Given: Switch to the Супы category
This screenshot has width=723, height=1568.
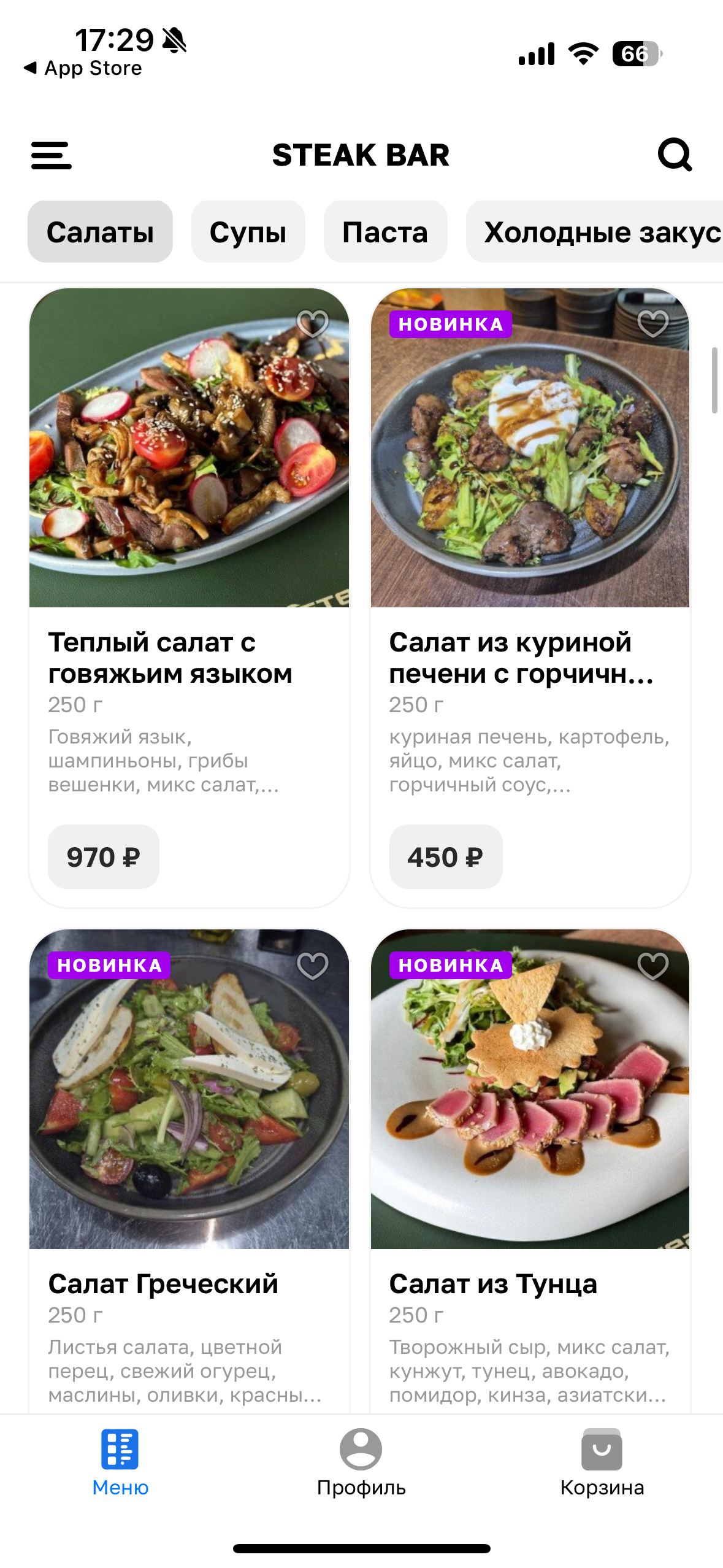Looking at the screenshot, I should click(x=248, y=232).
